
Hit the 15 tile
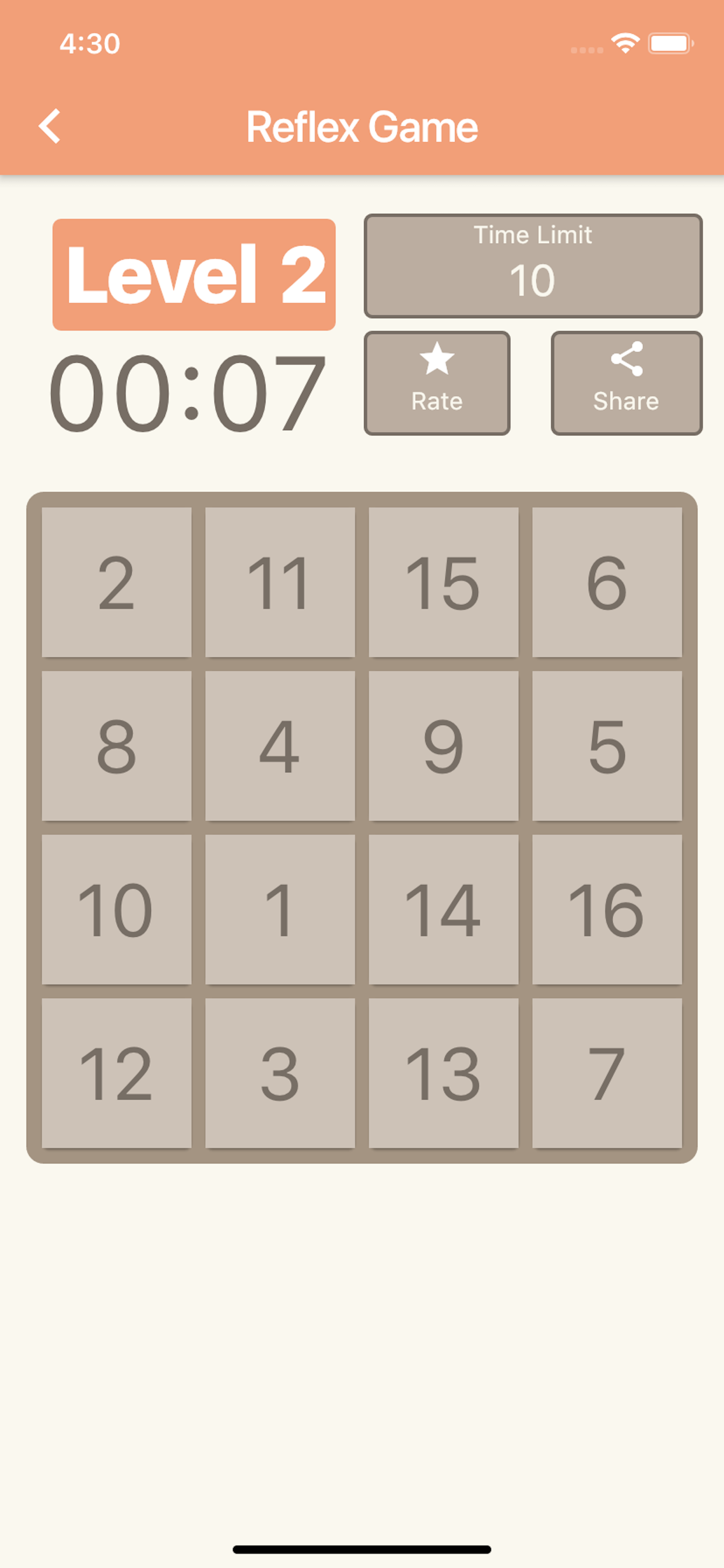(x=444, y=583)
